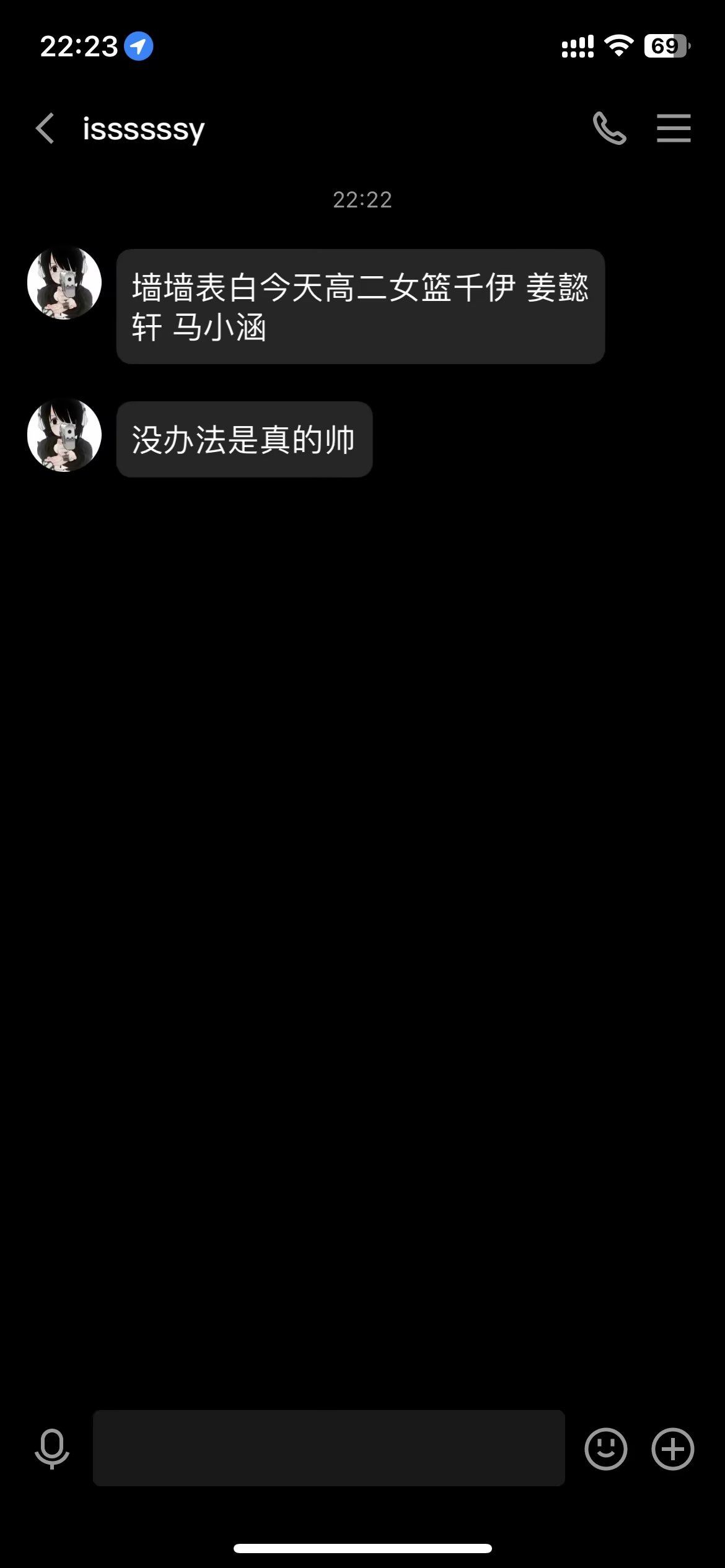Image resolution: width=725 pixels, height=1568 pixels.
Task: Open the emoji picker
Action: pyautogui.click(x=605, y=1448)
